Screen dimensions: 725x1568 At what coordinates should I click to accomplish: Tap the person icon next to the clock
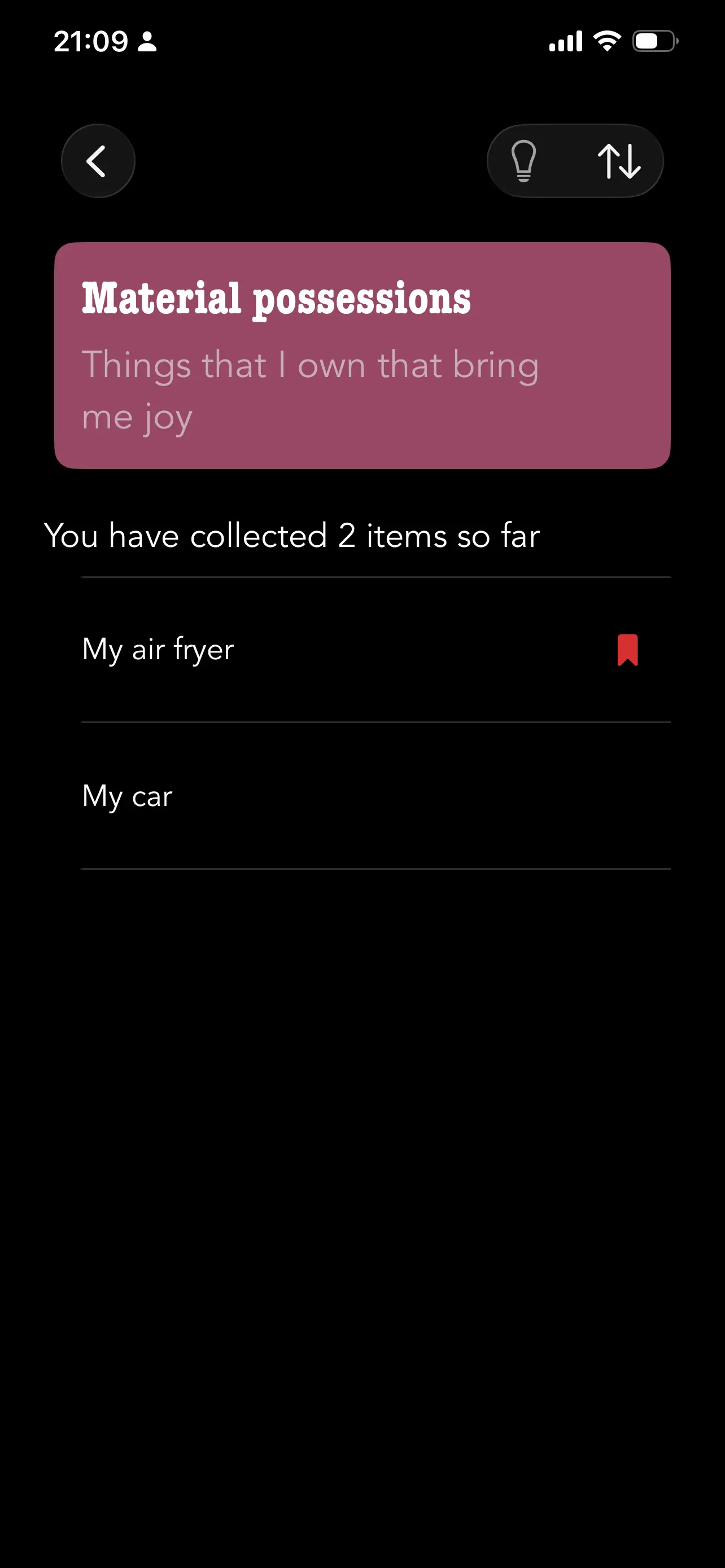(x=146, y=41)
